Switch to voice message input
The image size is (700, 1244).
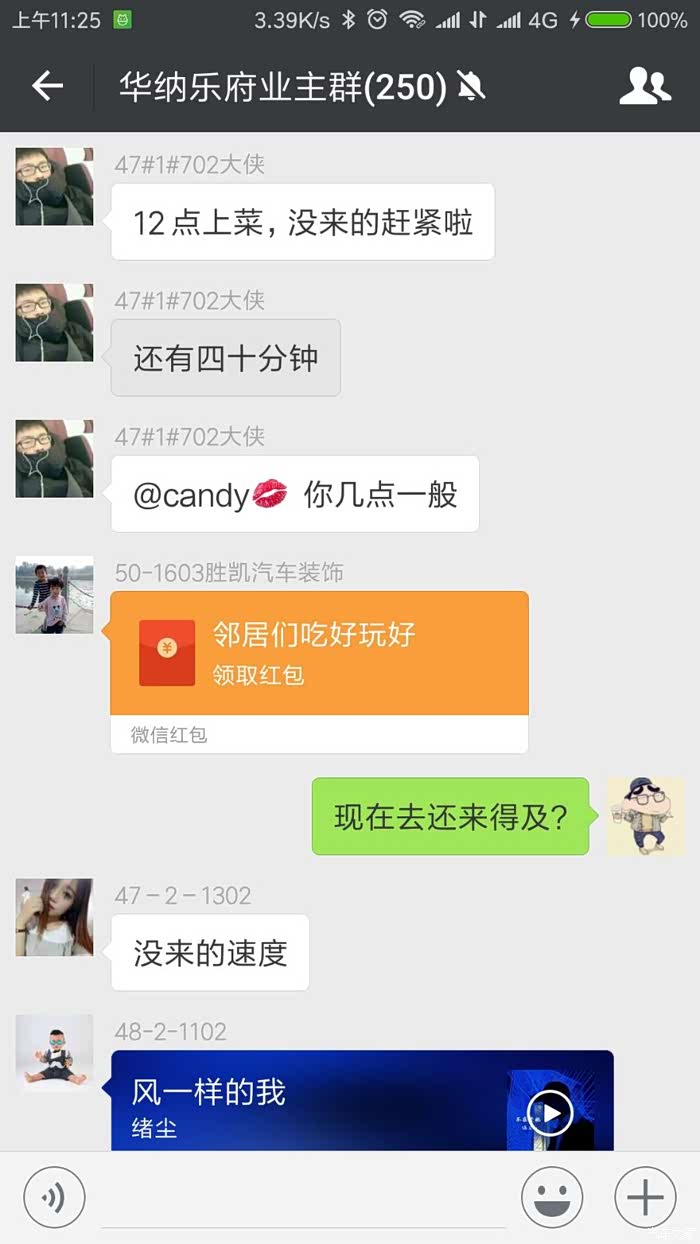coord(54,1196)
